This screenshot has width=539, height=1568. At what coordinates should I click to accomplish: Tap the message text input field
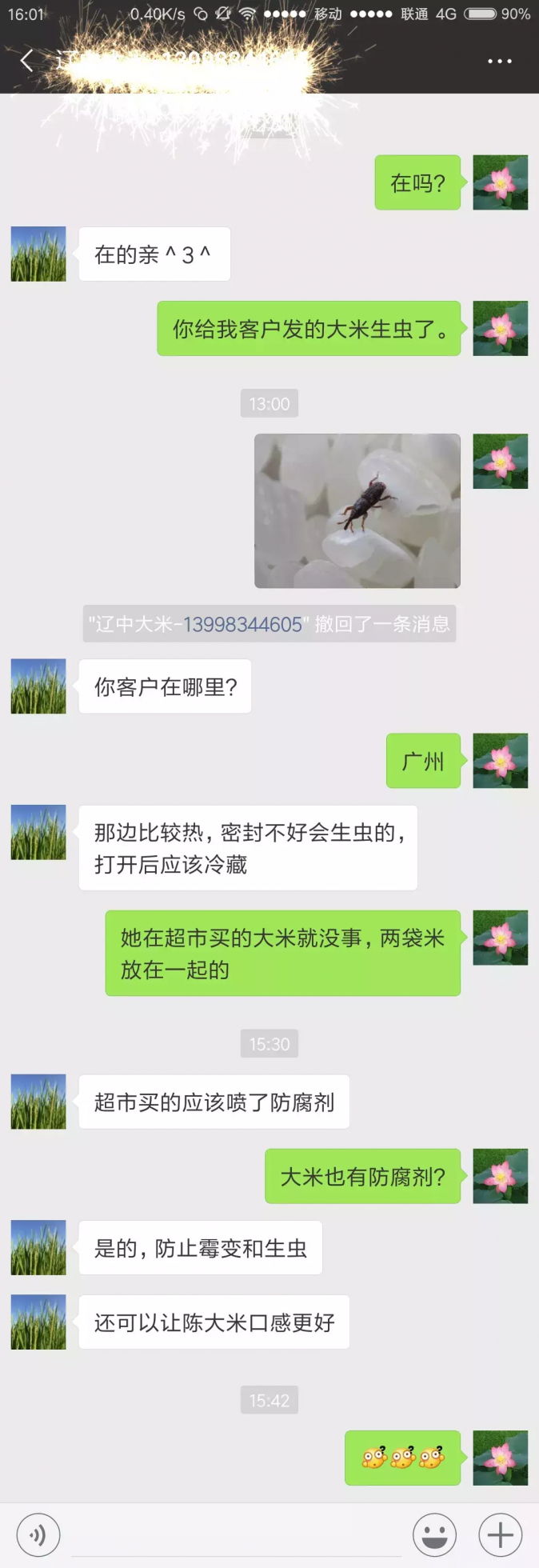pos(236,1535)
